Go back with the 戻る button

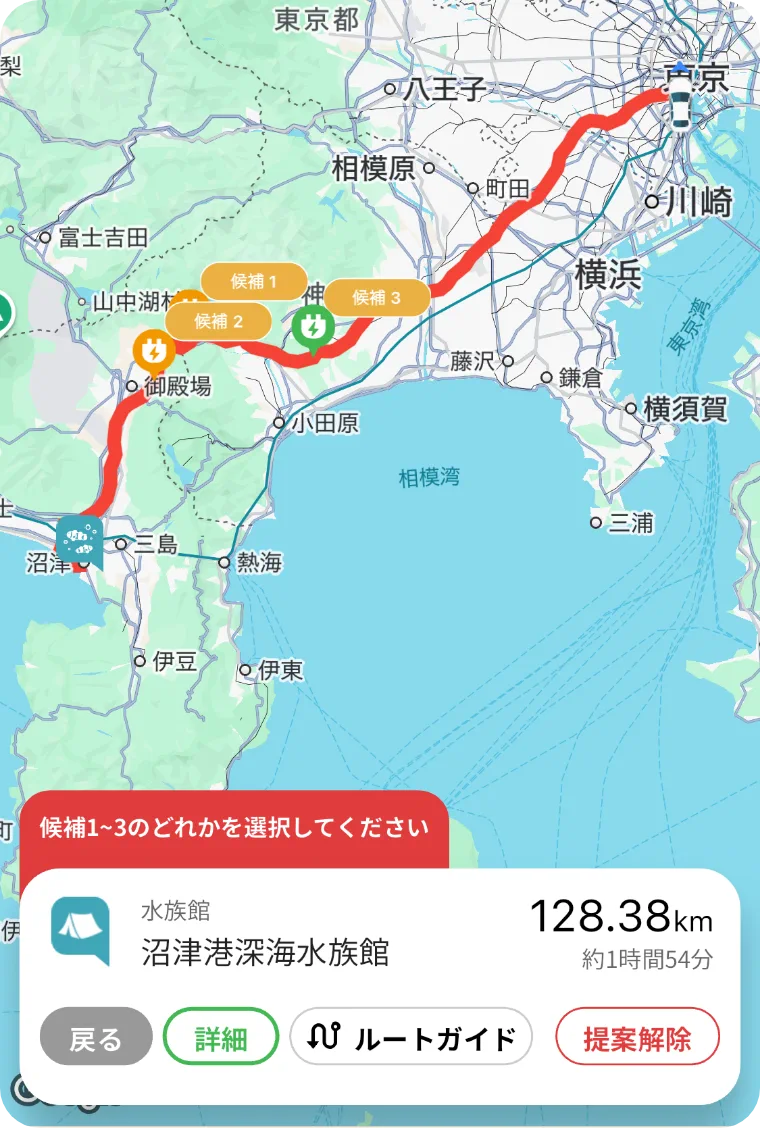pyautogui.click(x=96, y=1039)
